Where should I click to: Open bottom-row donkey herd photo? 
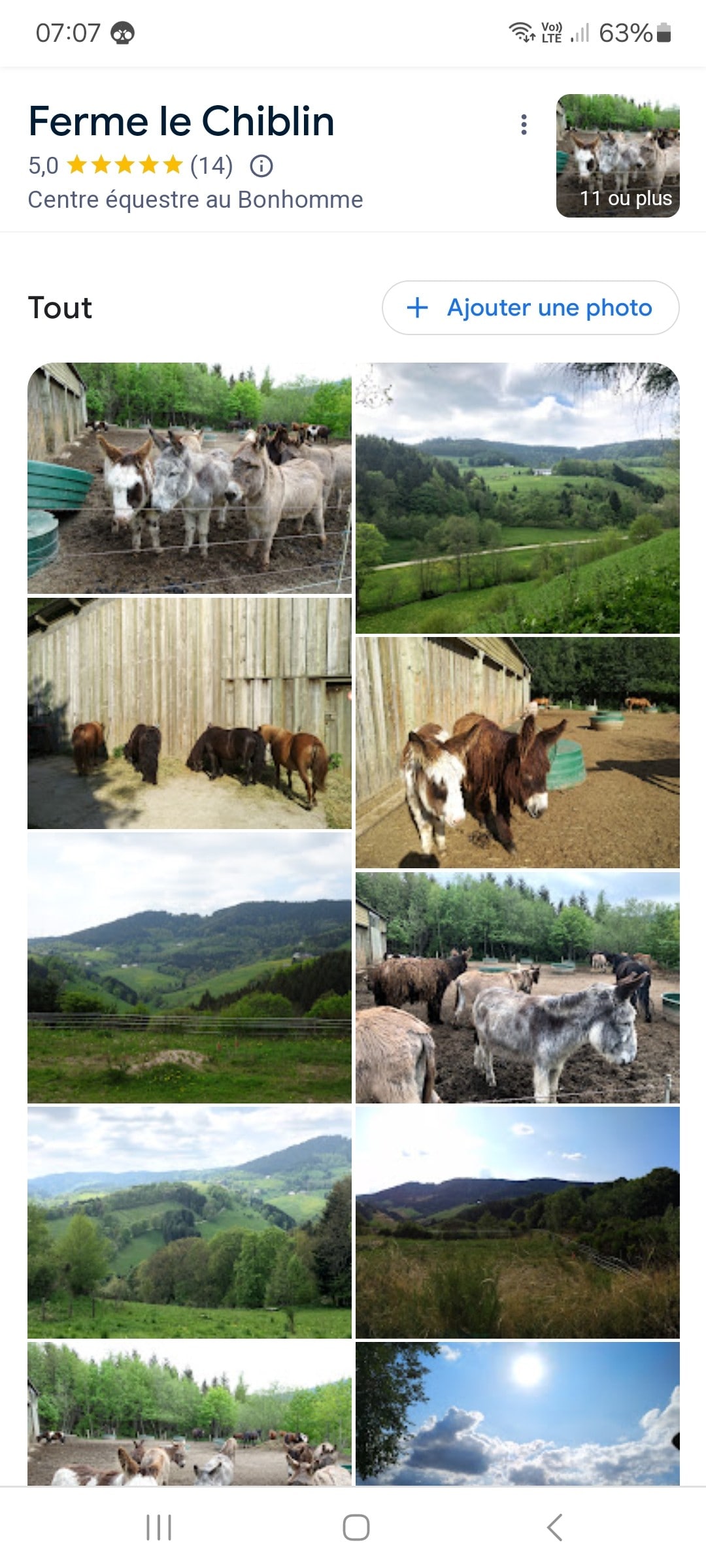tap(190, 1413)
